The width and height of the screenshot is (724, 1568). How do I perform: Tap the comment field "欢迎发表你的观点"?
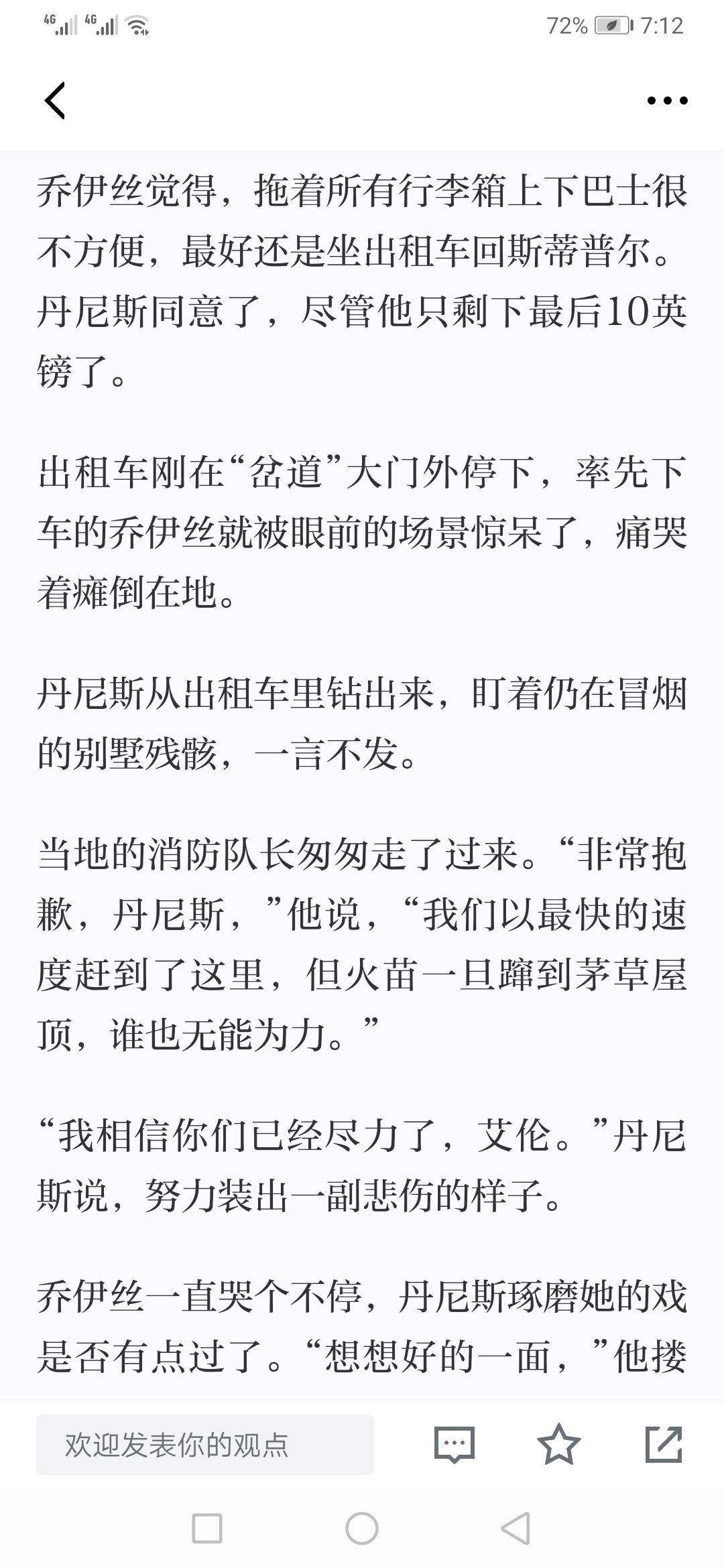click(205, 1445)
